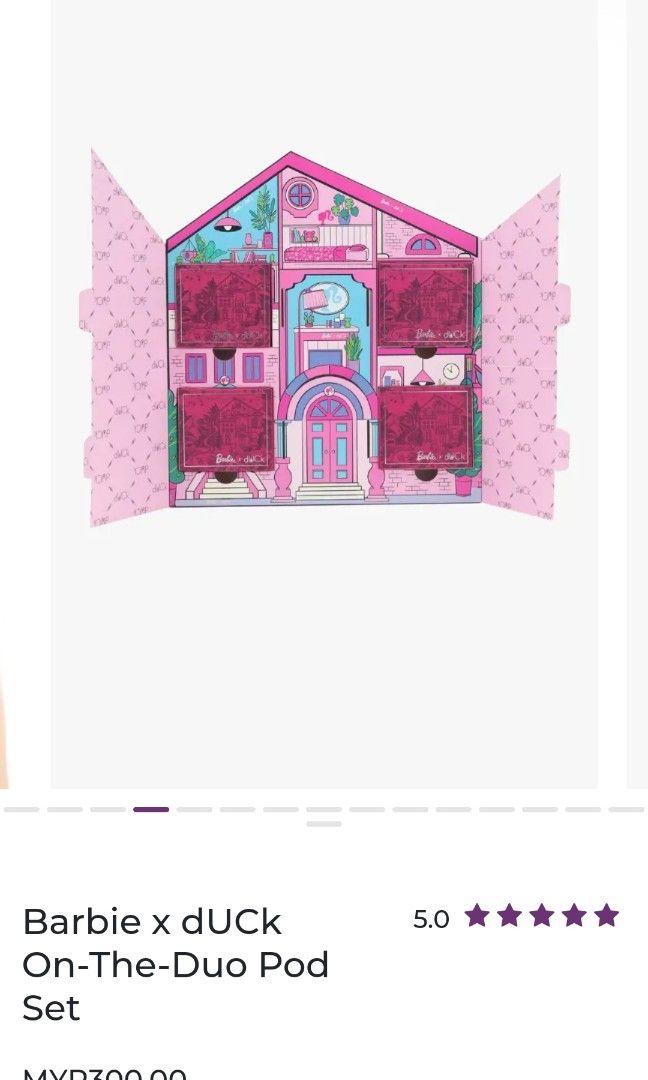Jump to the first image indicator dash
Image resolution: width=648 pixels, height=1080 pixels.
(x=21, y=809)
